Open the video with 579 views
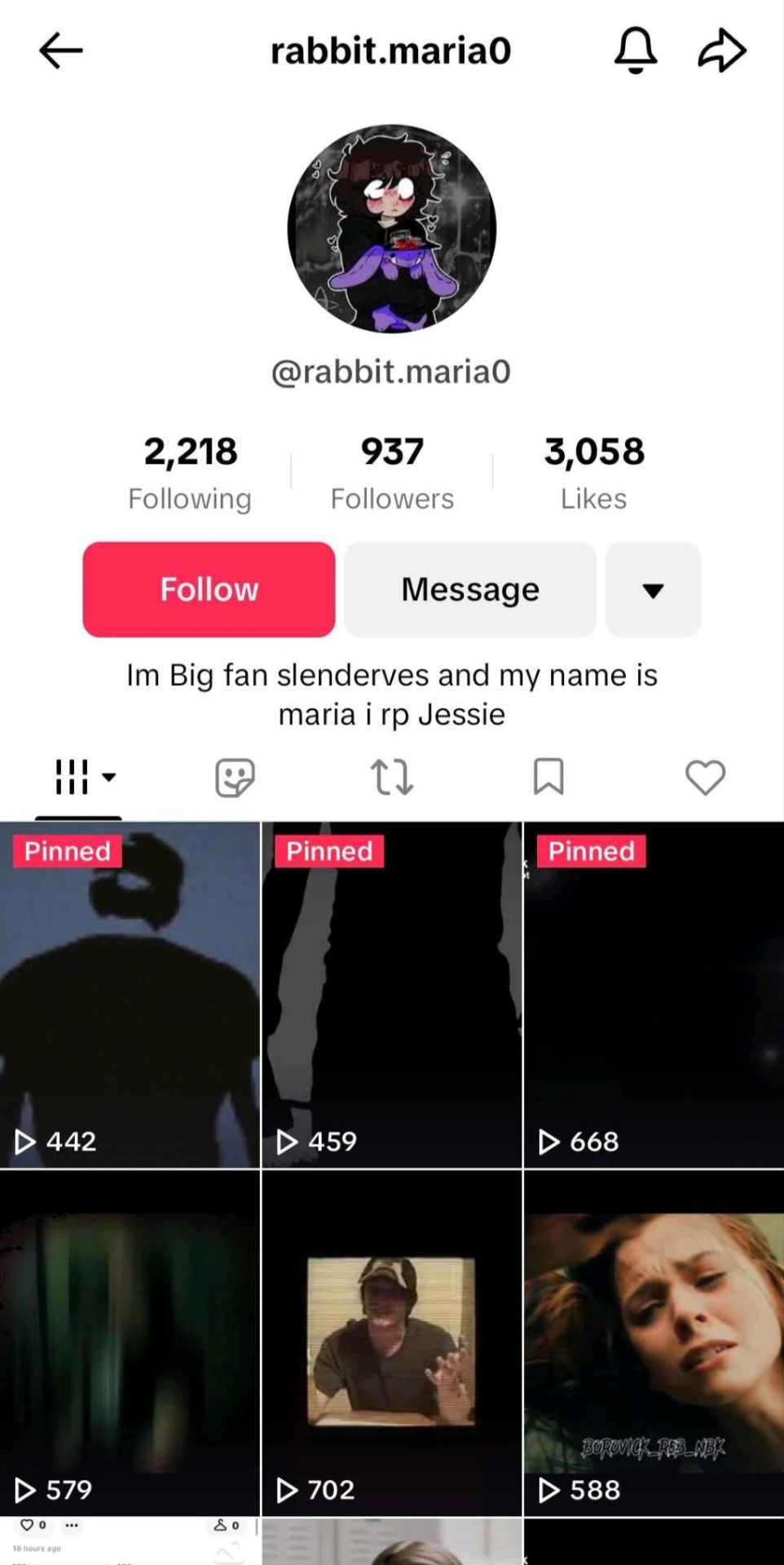The height and width of the screenshot is (1565, 784). [x=130, y=1343]
